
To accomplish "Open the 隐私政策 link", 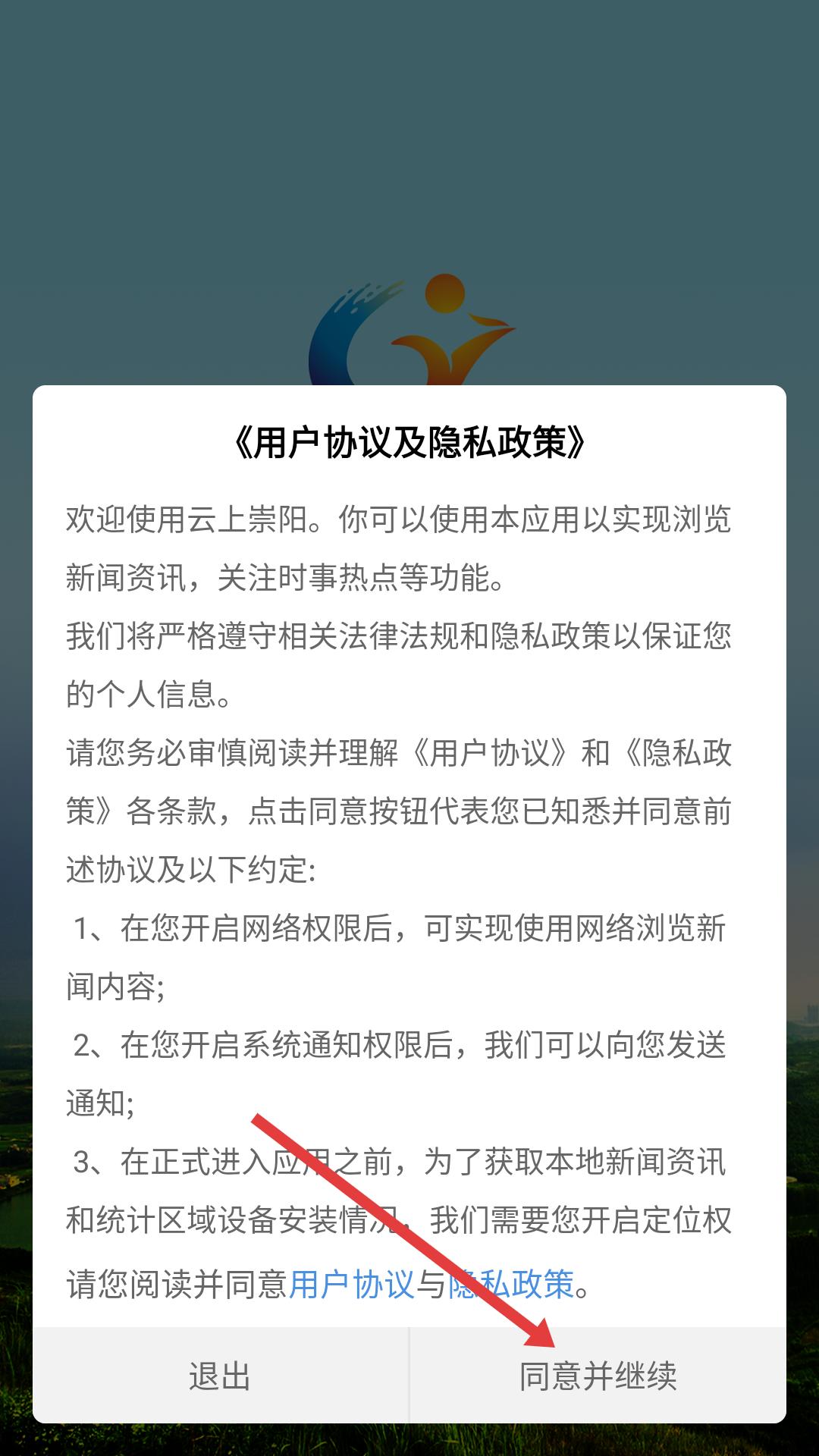I will (x=511, y=1285).
